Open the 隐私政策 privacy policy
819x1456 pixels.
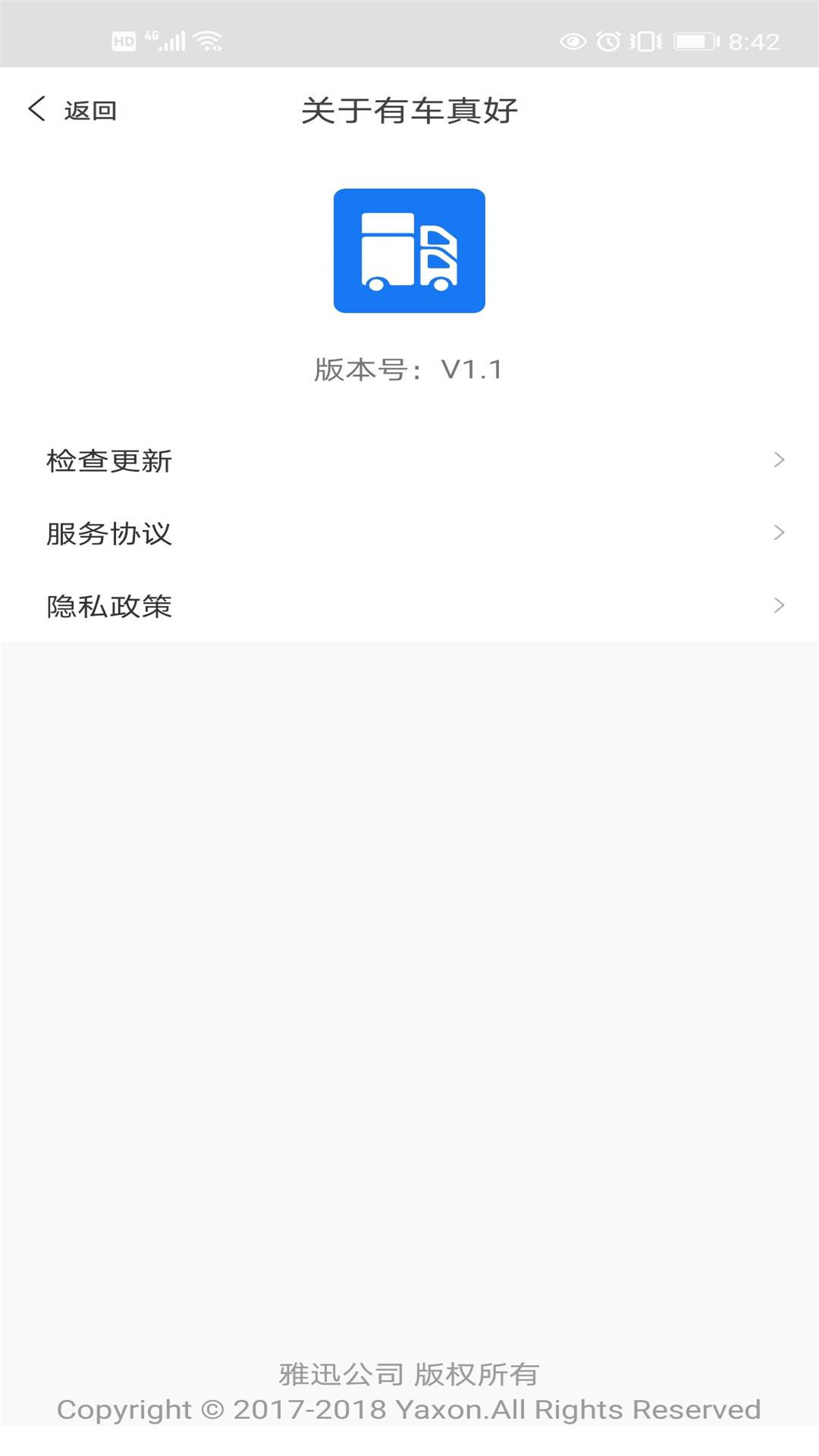108,606
